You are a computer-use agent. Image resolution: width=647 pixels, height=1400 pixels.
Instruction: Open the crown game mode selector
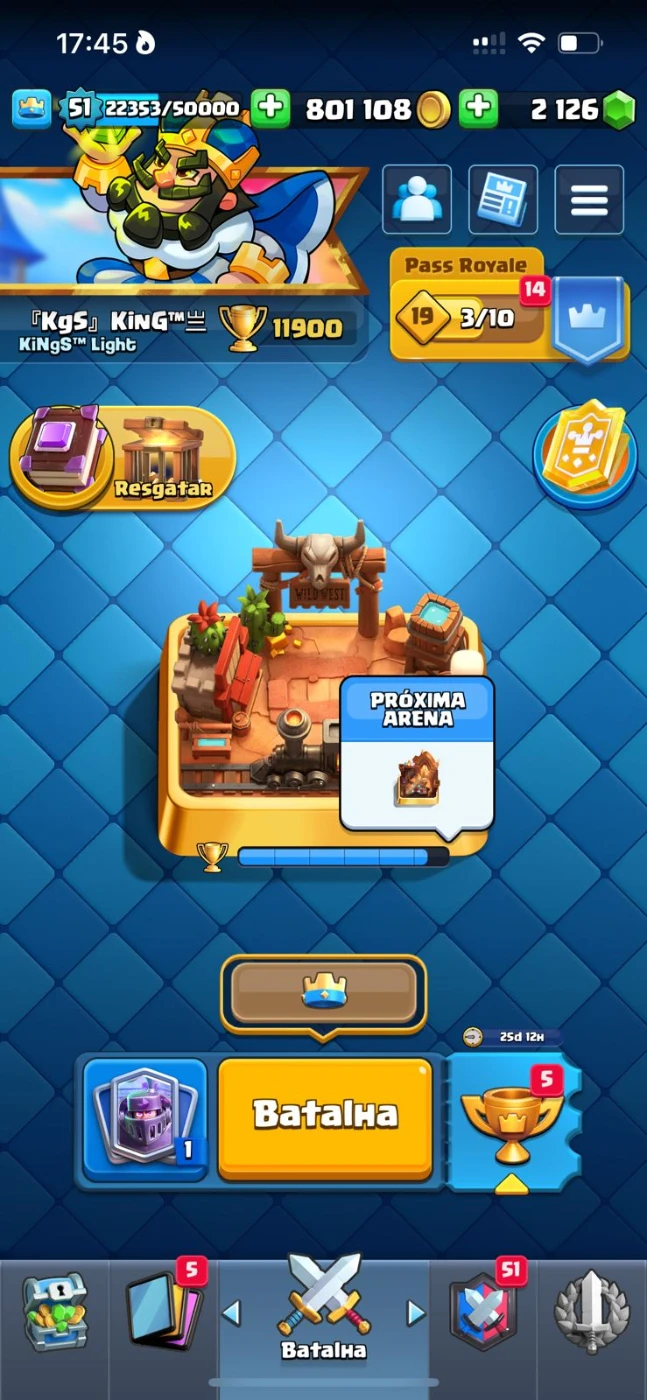tap(323, 993)
